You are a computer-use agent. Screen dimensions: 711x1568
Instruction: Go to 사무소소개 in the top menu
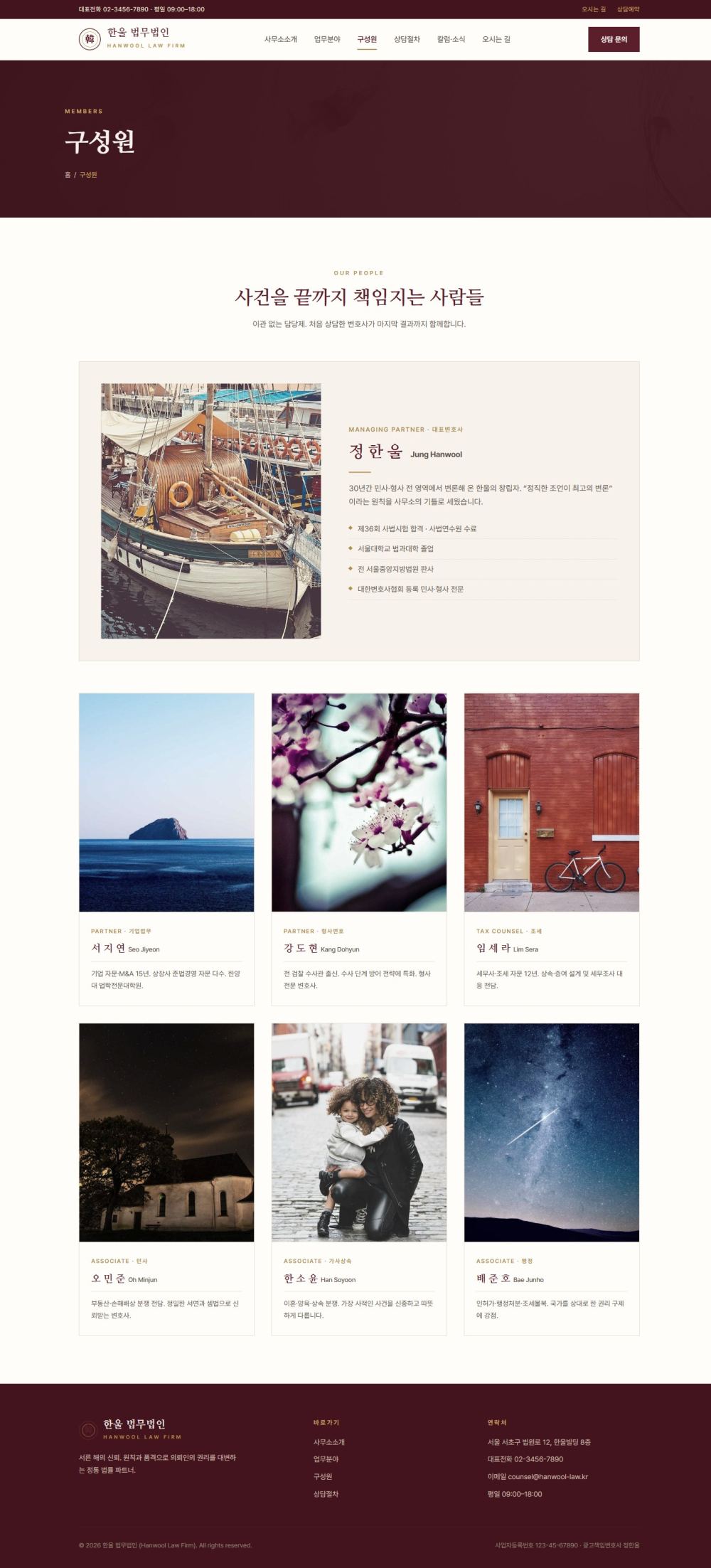click(x=281, y=40)
